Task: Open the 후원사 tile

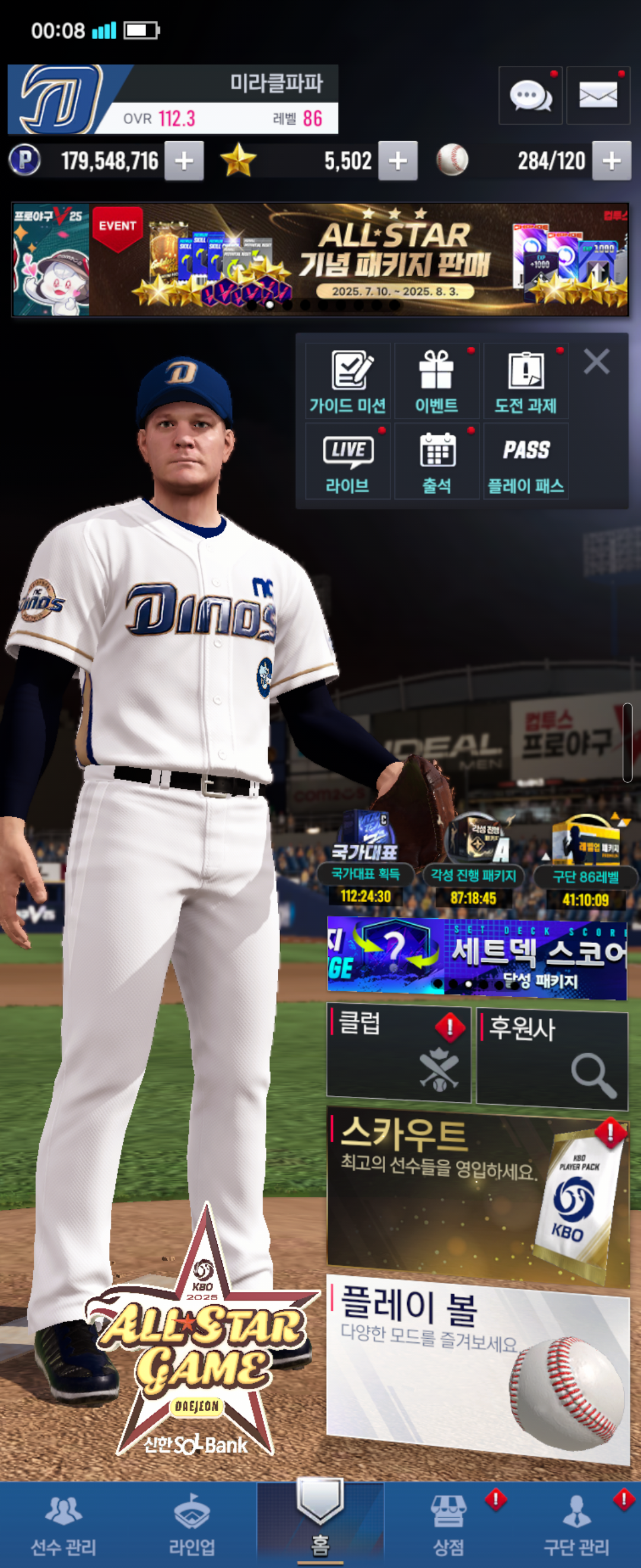Action: 551,1056
